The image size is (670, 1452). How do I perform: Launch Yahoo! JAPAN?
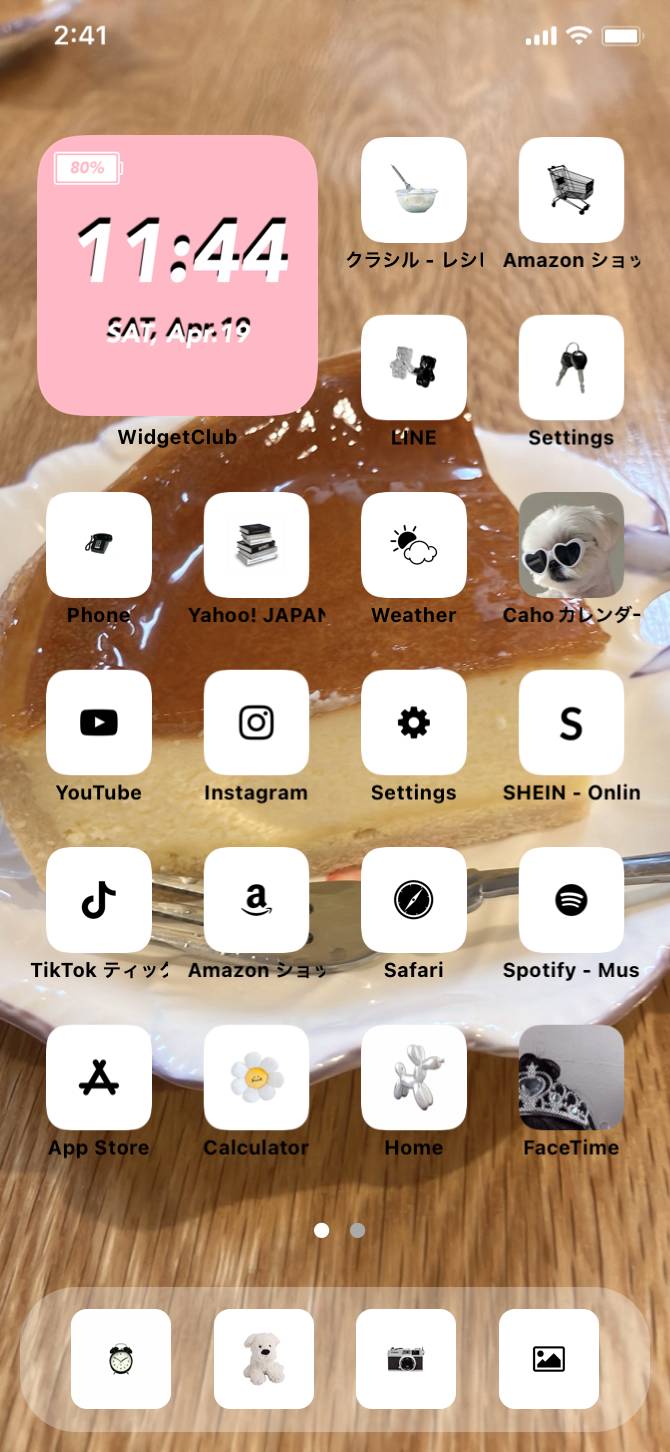tap(256, 545)
